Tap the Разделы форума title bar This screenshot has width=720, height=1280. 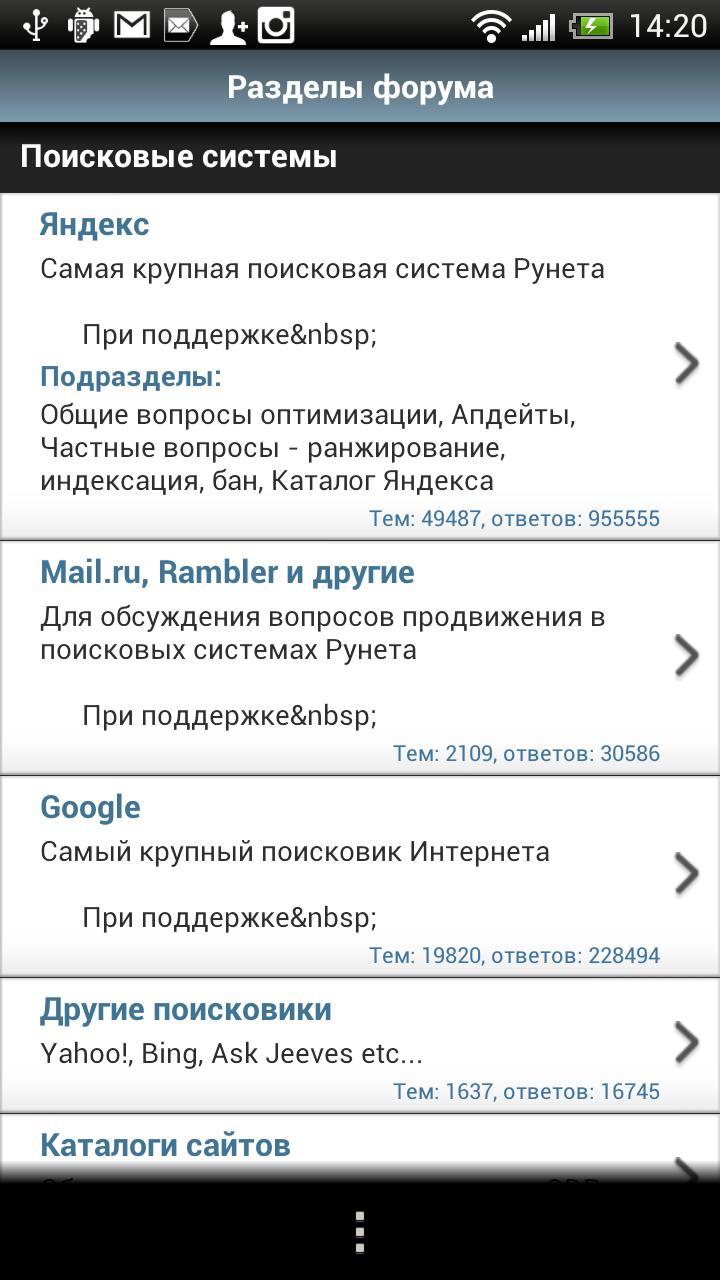[360, 86]
